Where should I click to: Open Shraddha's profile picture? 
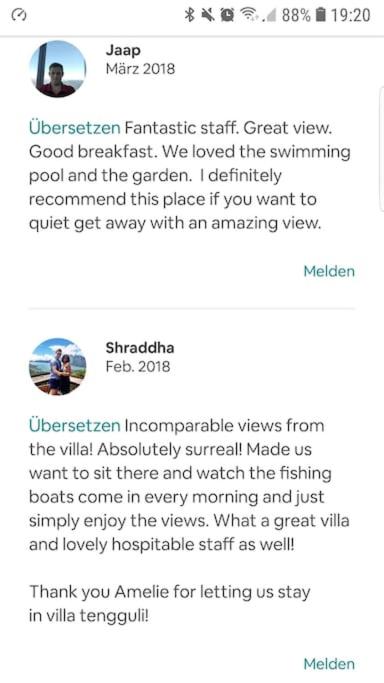click(57, 366)
